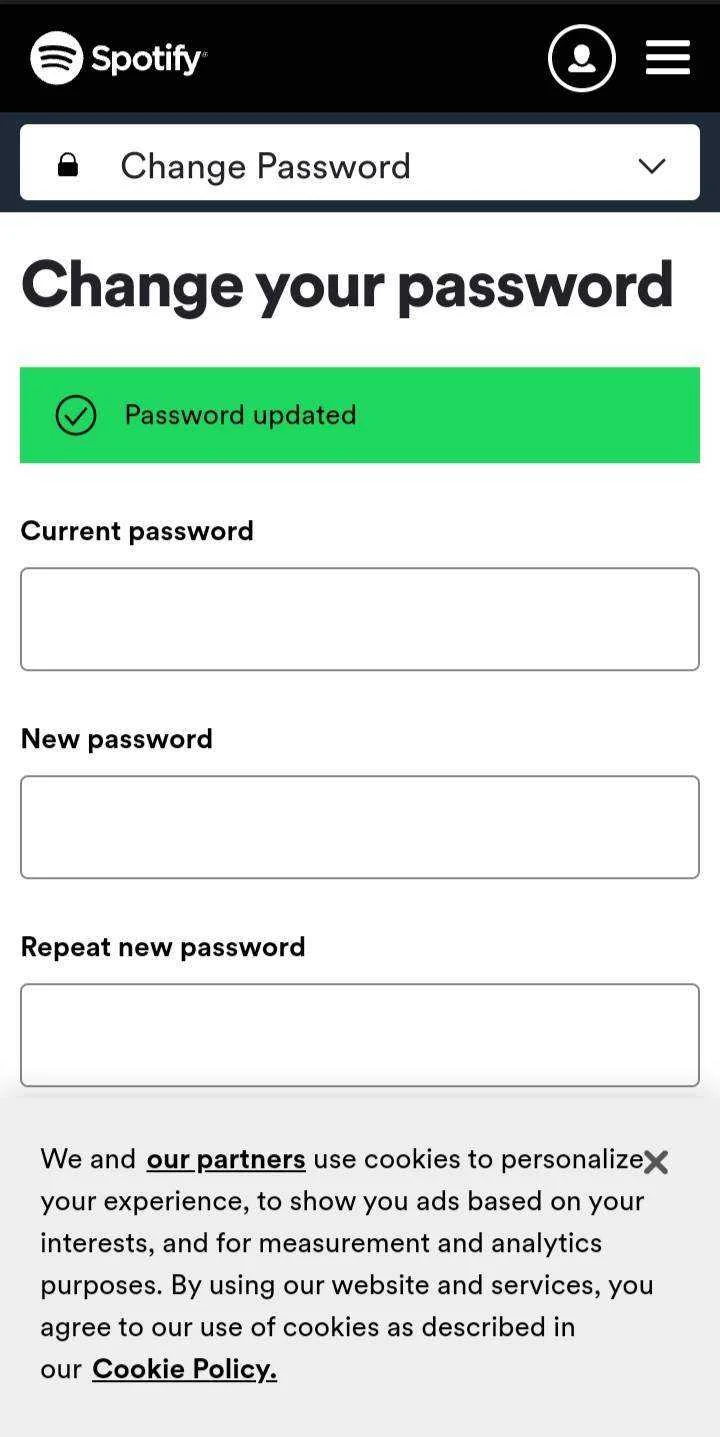Expand the Change Password dropdown
The width and height of the screenshot is (720, 1437).
[360, 163]
